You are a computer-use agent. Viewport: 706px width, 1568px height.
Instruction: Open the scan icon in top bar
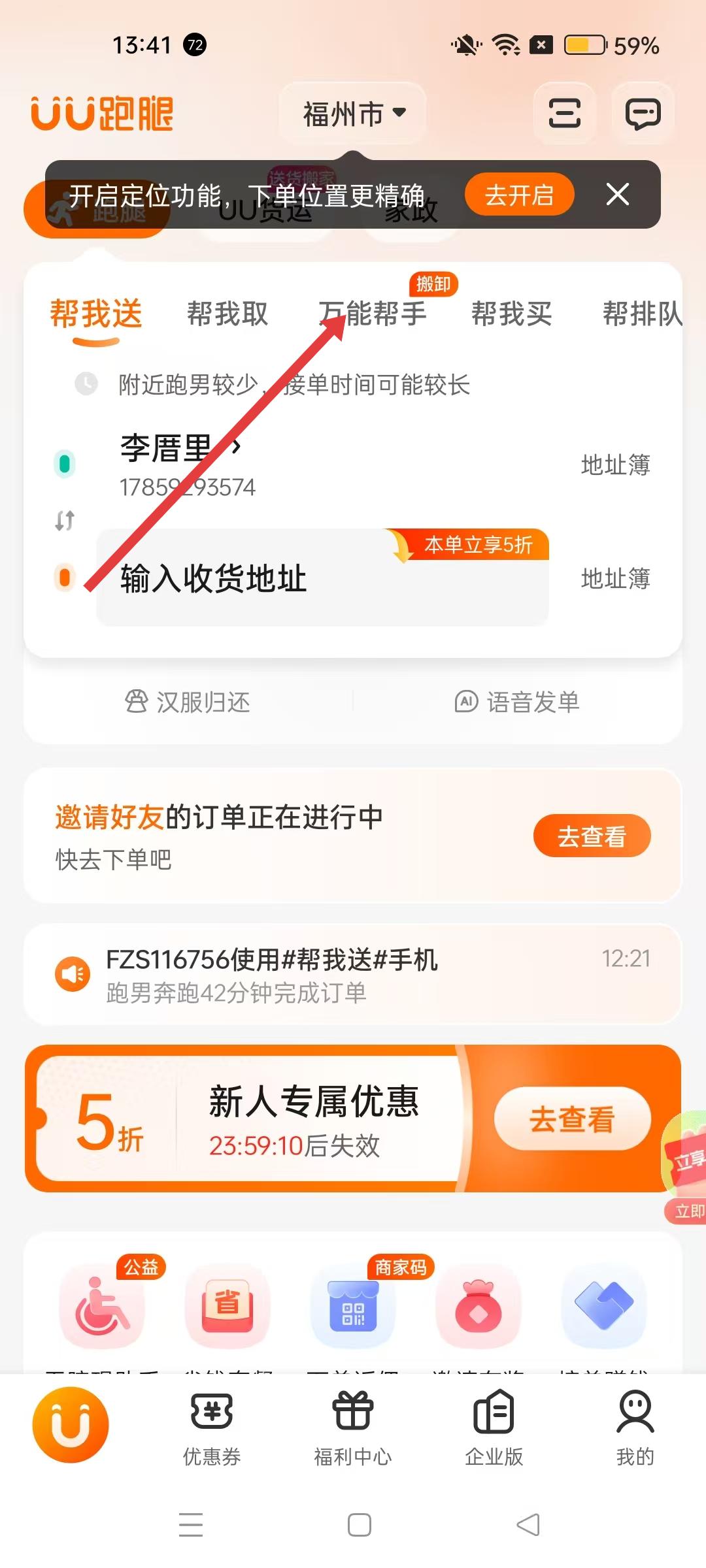pos(564,114)
